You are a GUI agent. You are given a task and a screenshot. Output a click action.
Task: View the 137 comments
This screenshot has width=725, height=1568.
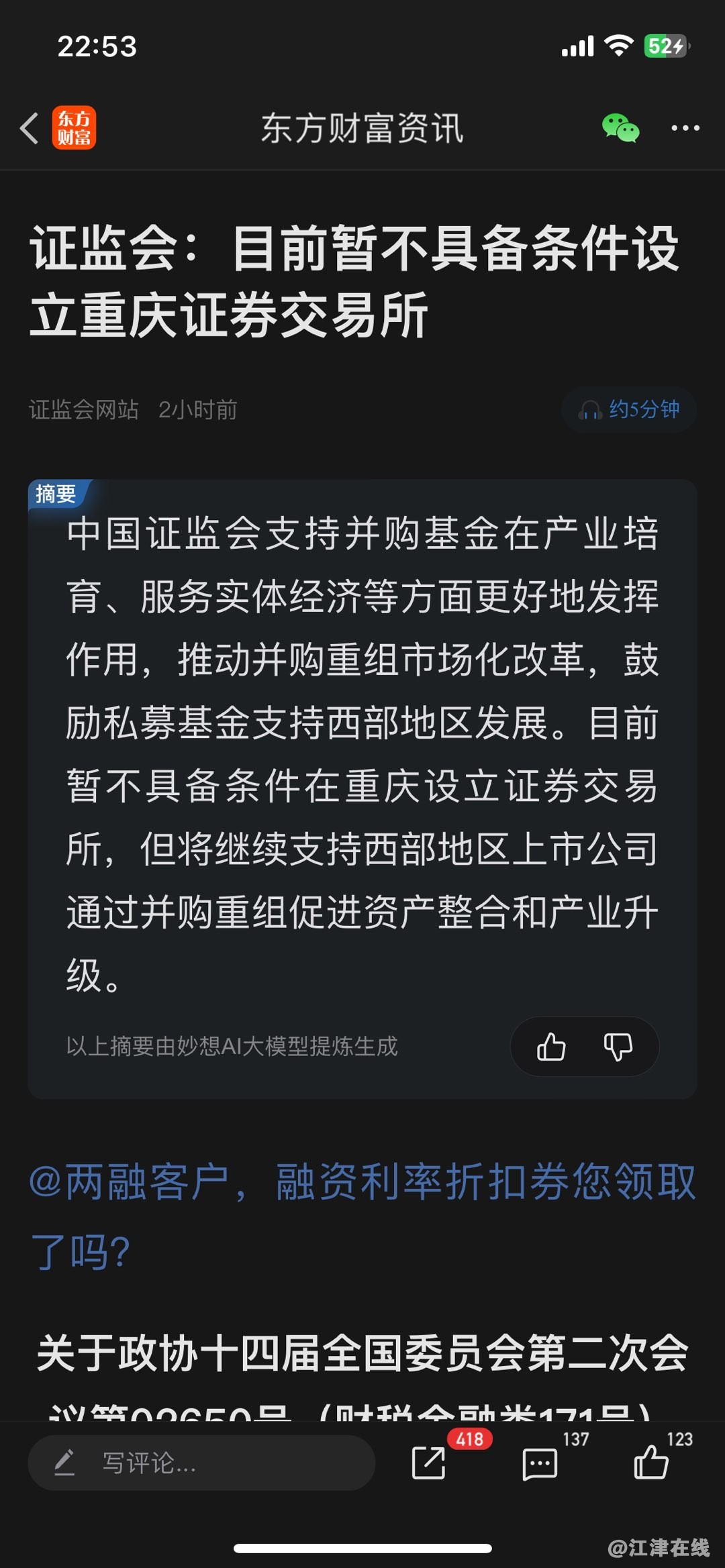coord(540,1463)
